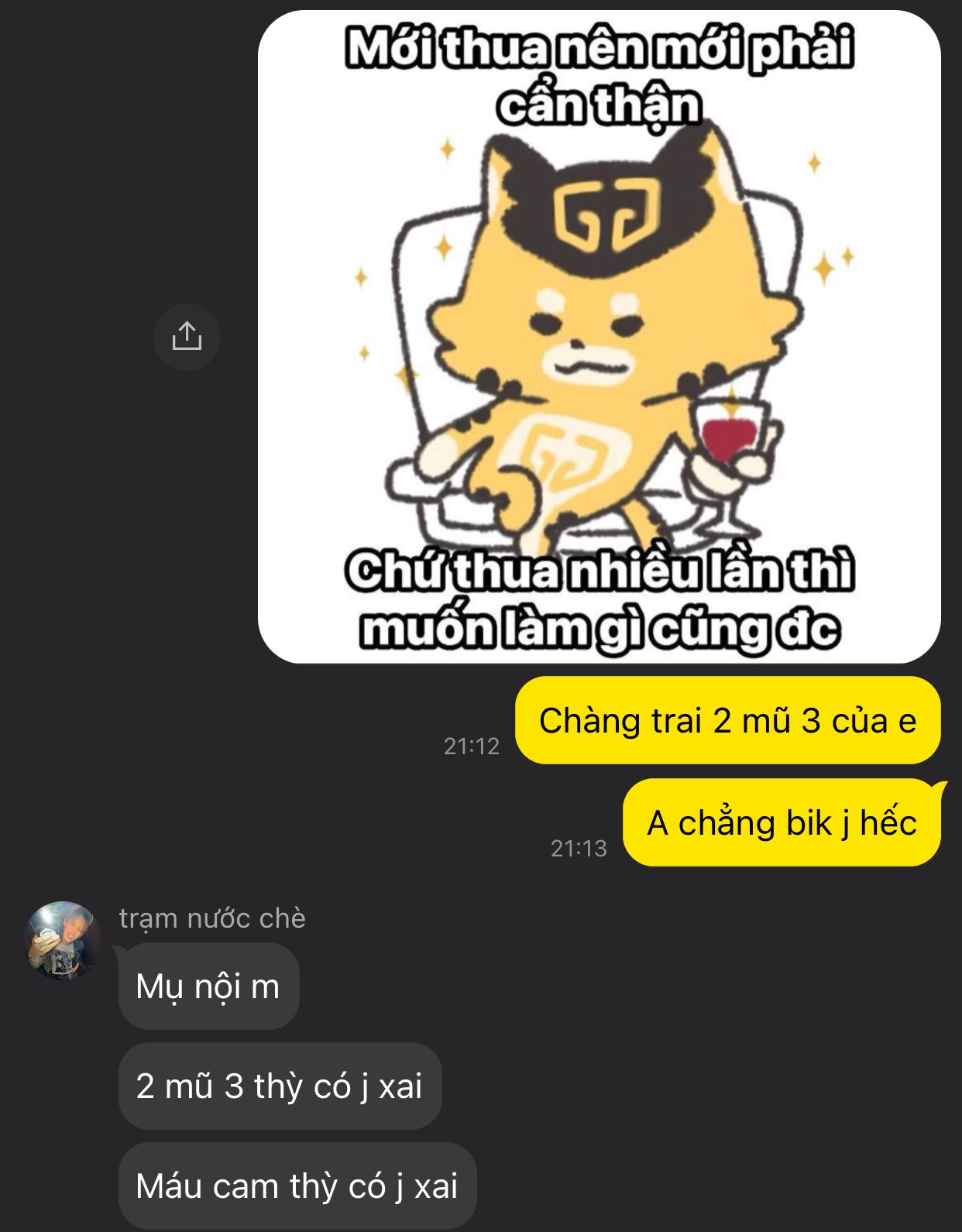This screenshot has width=962, height=1232.
Task: Open trạm nước chè's profile avatar
Action: pos(64,940)
